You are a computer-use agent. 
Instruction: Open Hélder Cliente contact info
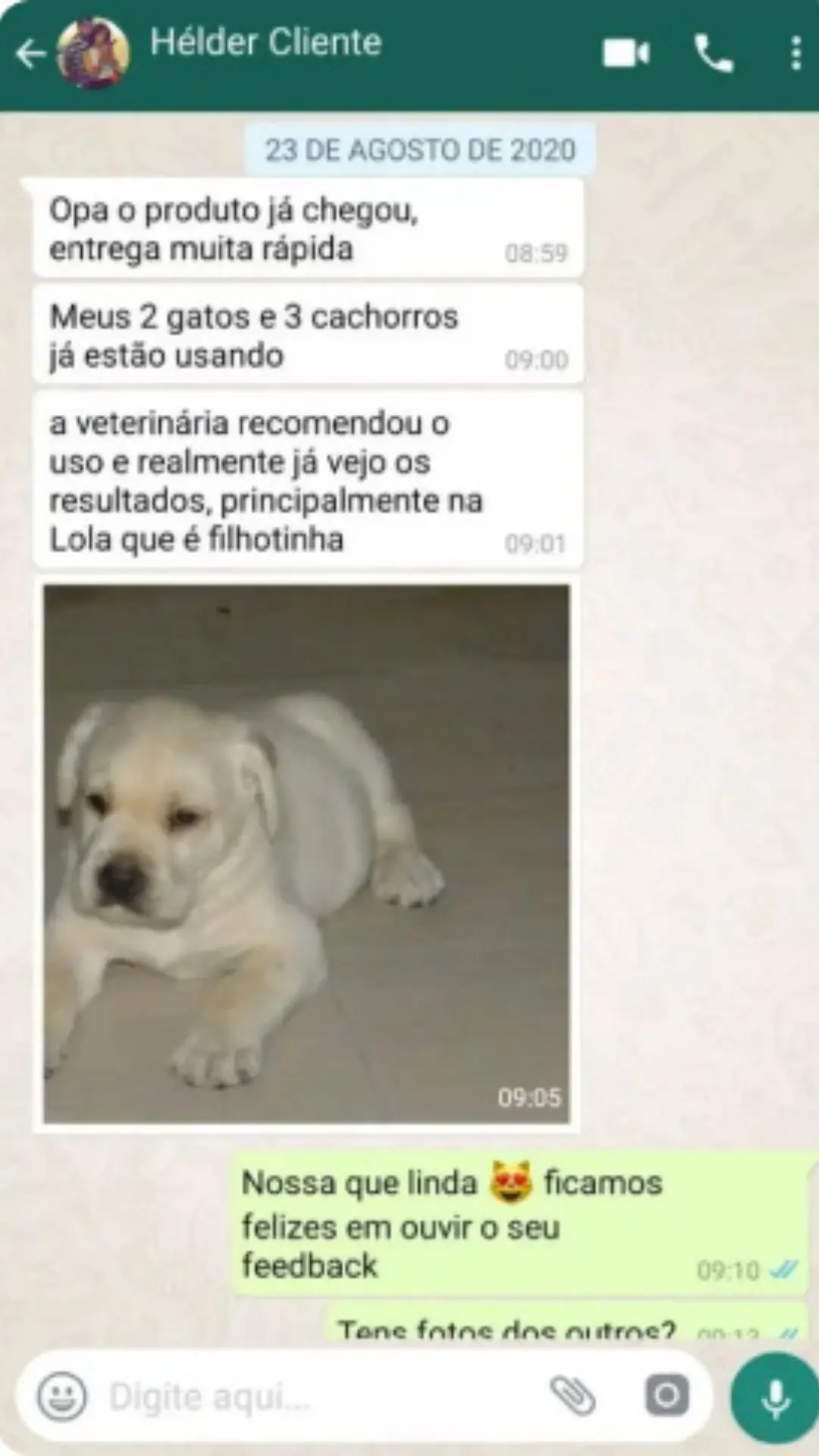[x=265, y=42]
